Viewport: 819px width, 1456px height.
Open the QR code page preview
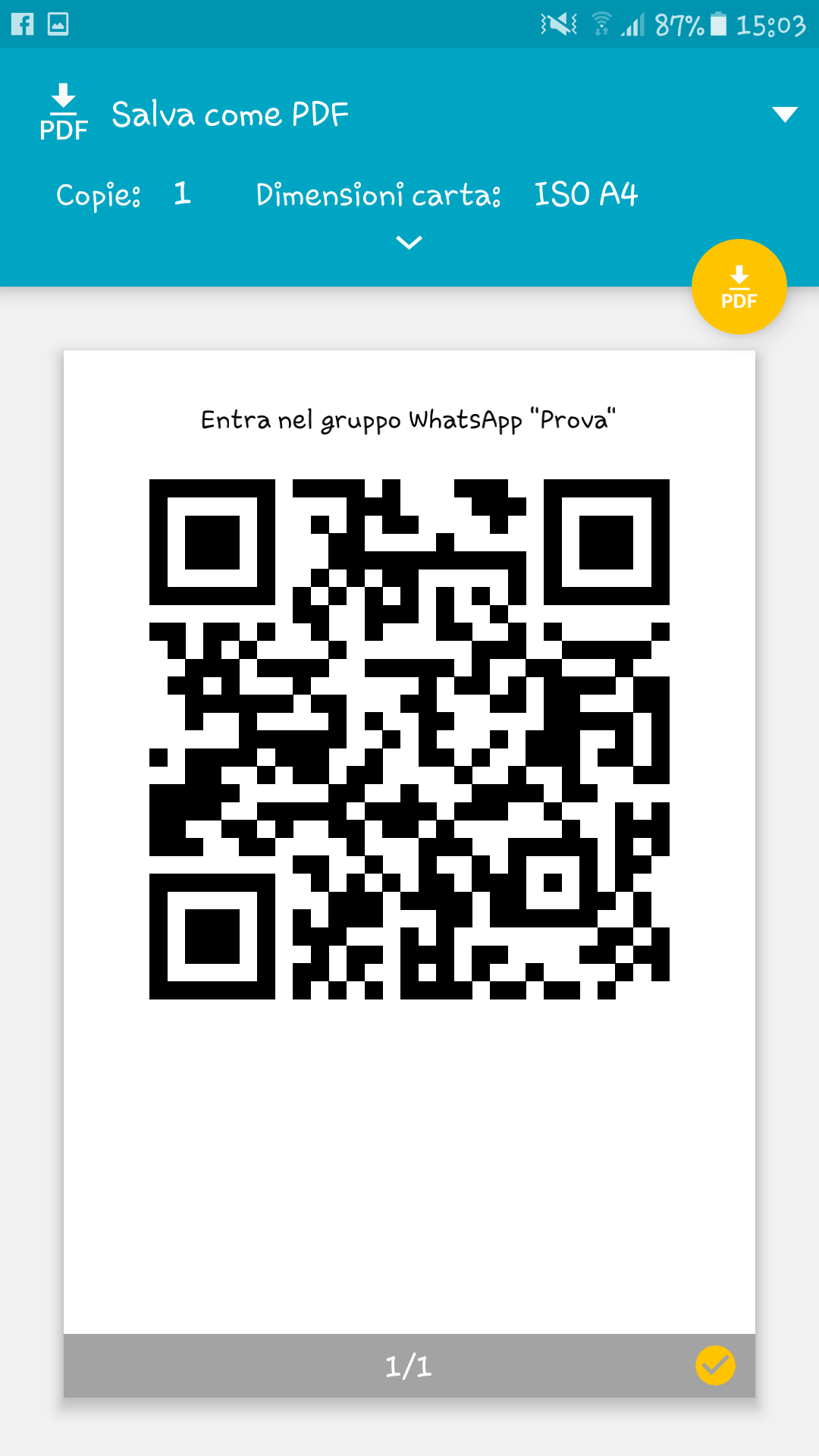(x=409, y=842)
